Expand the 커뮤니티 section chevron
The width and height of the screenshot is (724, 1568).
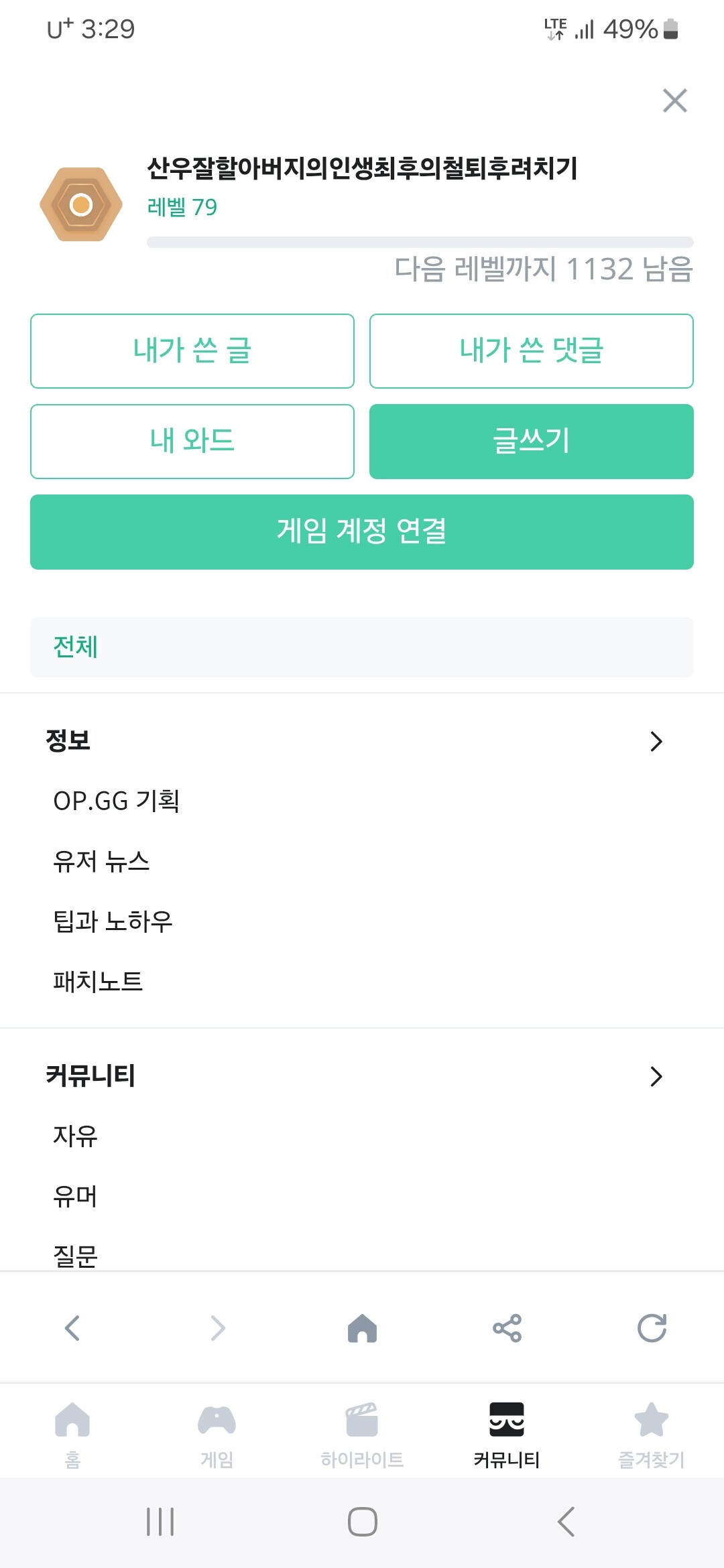point(656,1076)
